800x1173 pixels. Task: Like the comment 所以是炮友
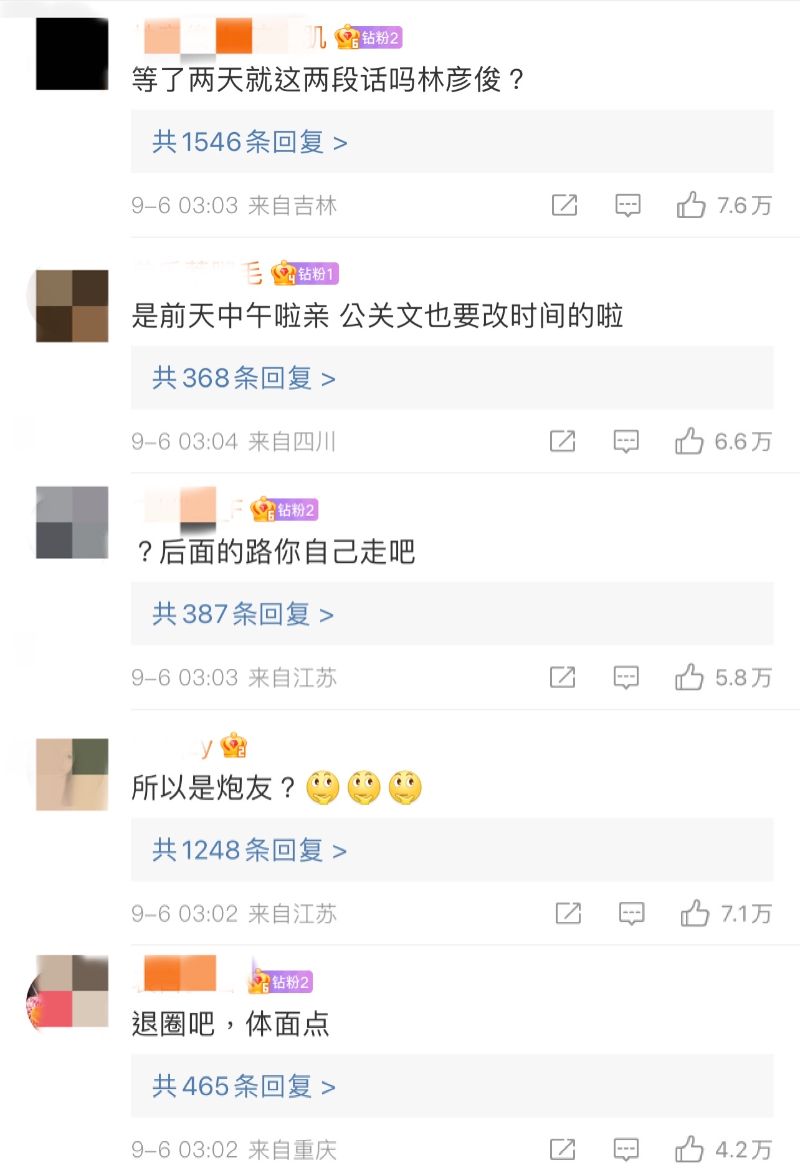tap(694, 913)
